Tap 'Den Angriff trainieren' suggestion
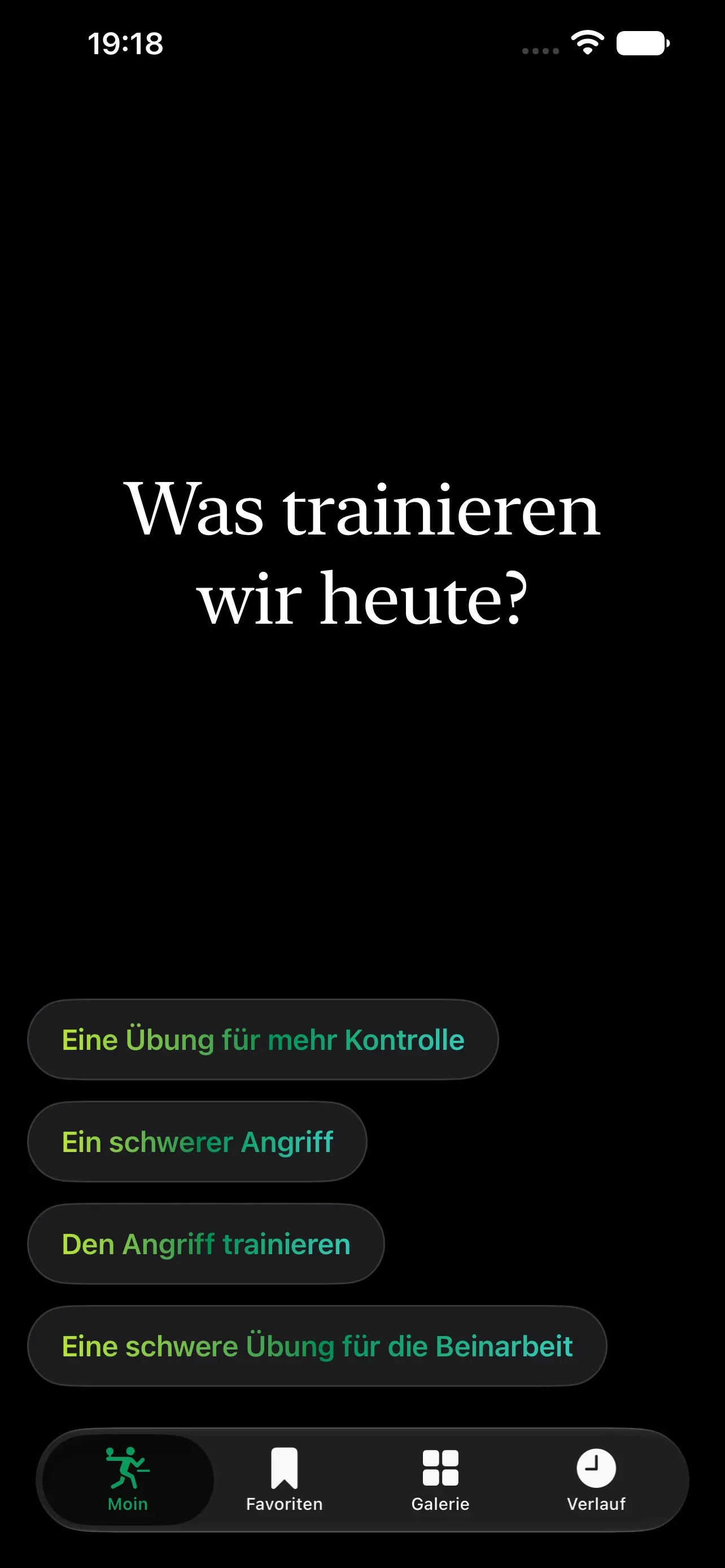The height and width of the screenshot is (1568, 725). tap(206, 1244)
